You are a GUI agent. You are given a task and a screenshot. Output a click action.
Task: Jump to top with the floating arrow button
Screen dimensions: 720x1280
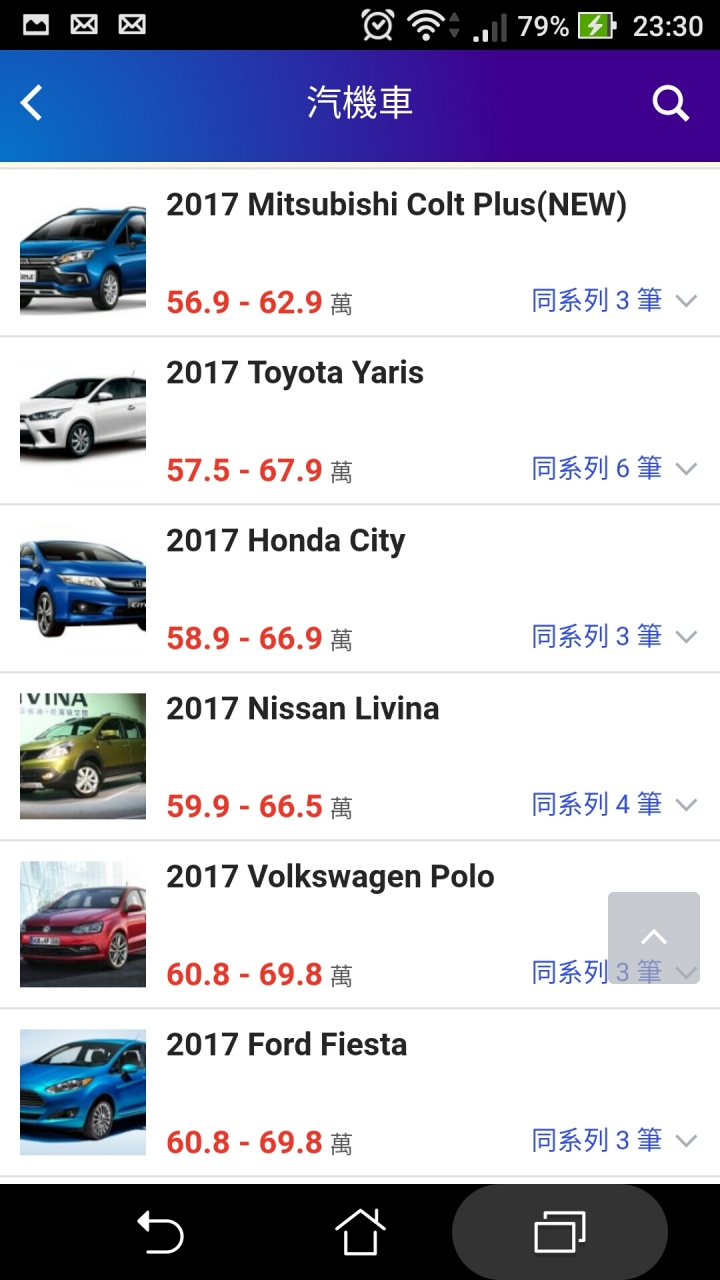(x=654, y=938)
